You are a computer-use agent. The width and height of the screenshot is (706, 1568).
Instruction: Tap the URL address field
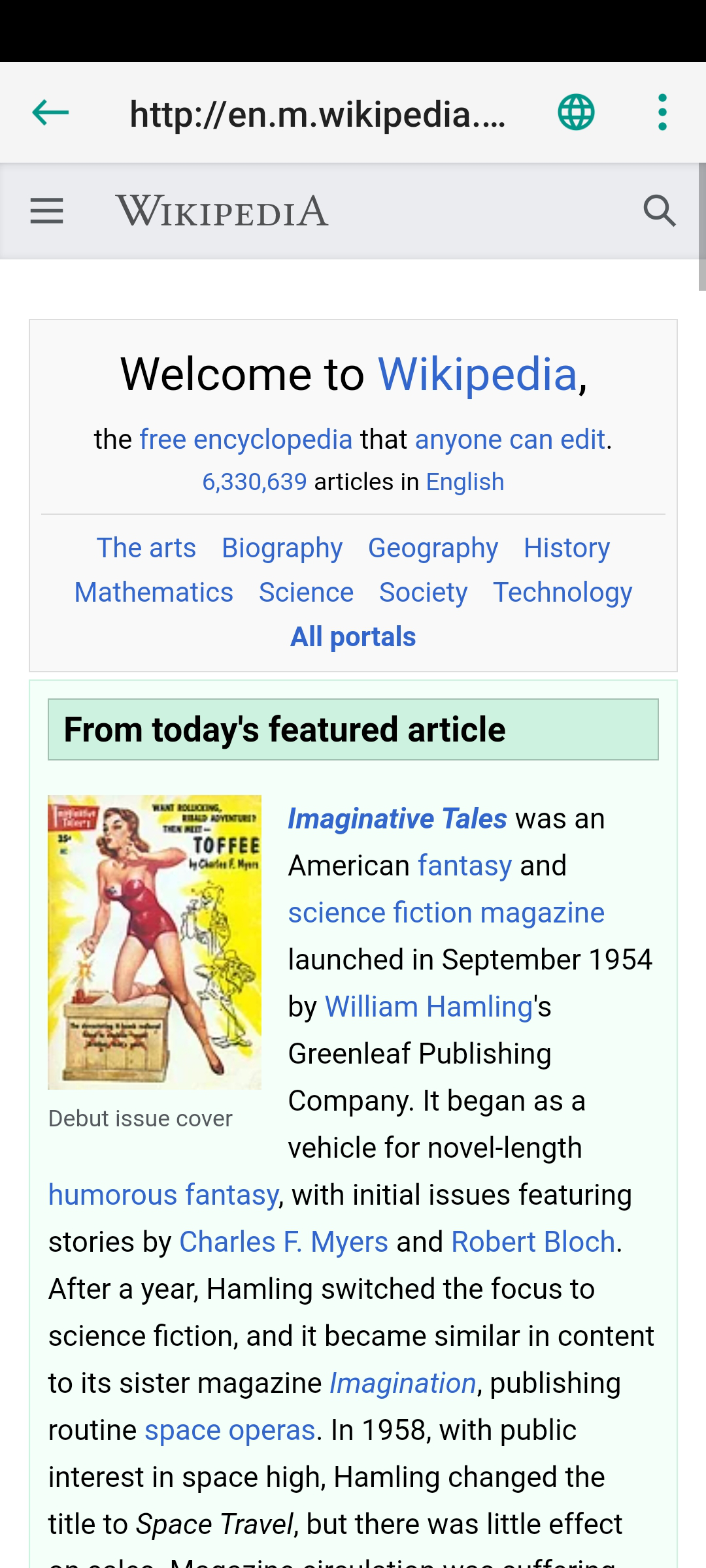click(318, 114)
